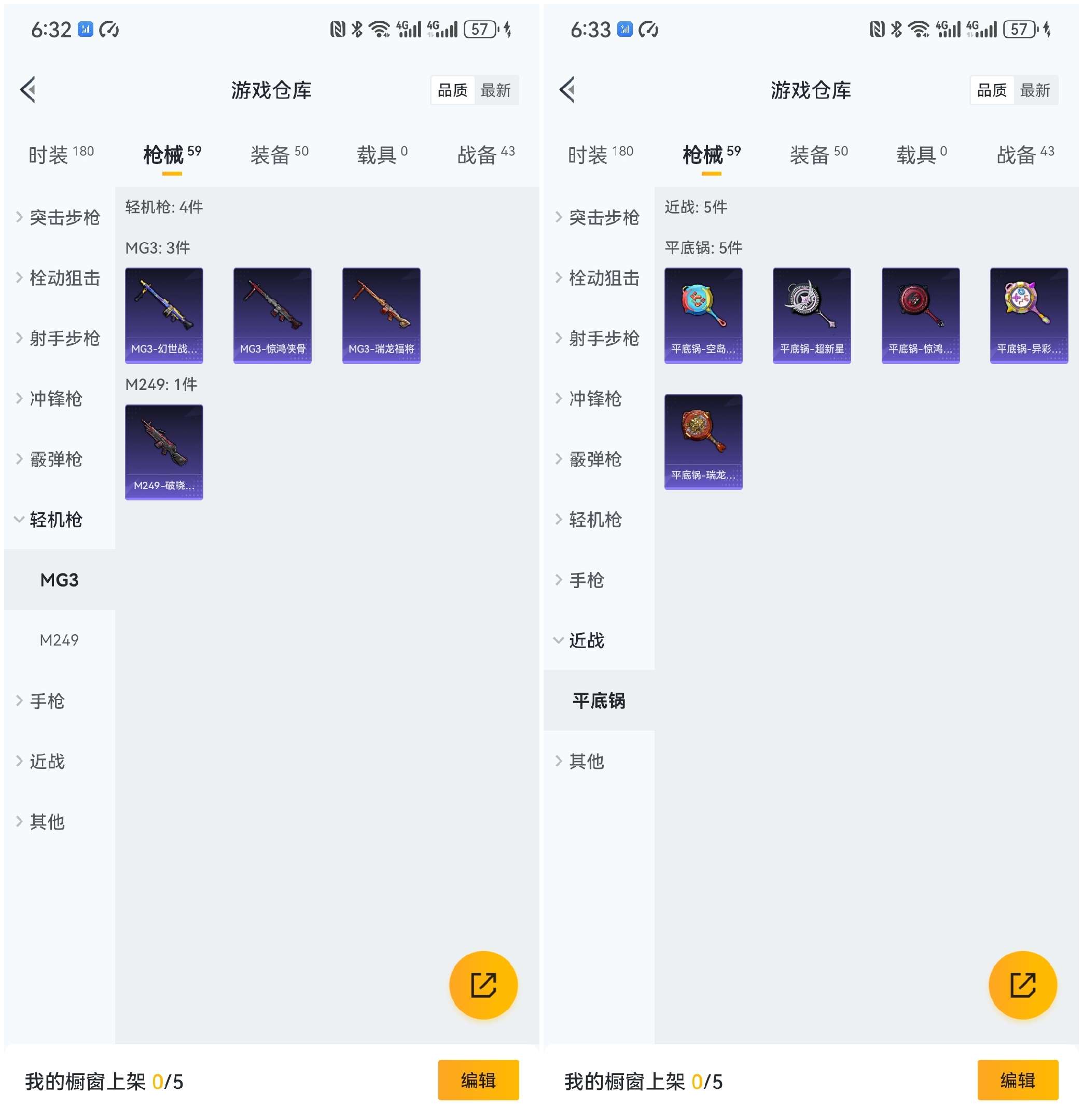
Task: Tap the yellow share icon on left screen
Action: [483, 985]
